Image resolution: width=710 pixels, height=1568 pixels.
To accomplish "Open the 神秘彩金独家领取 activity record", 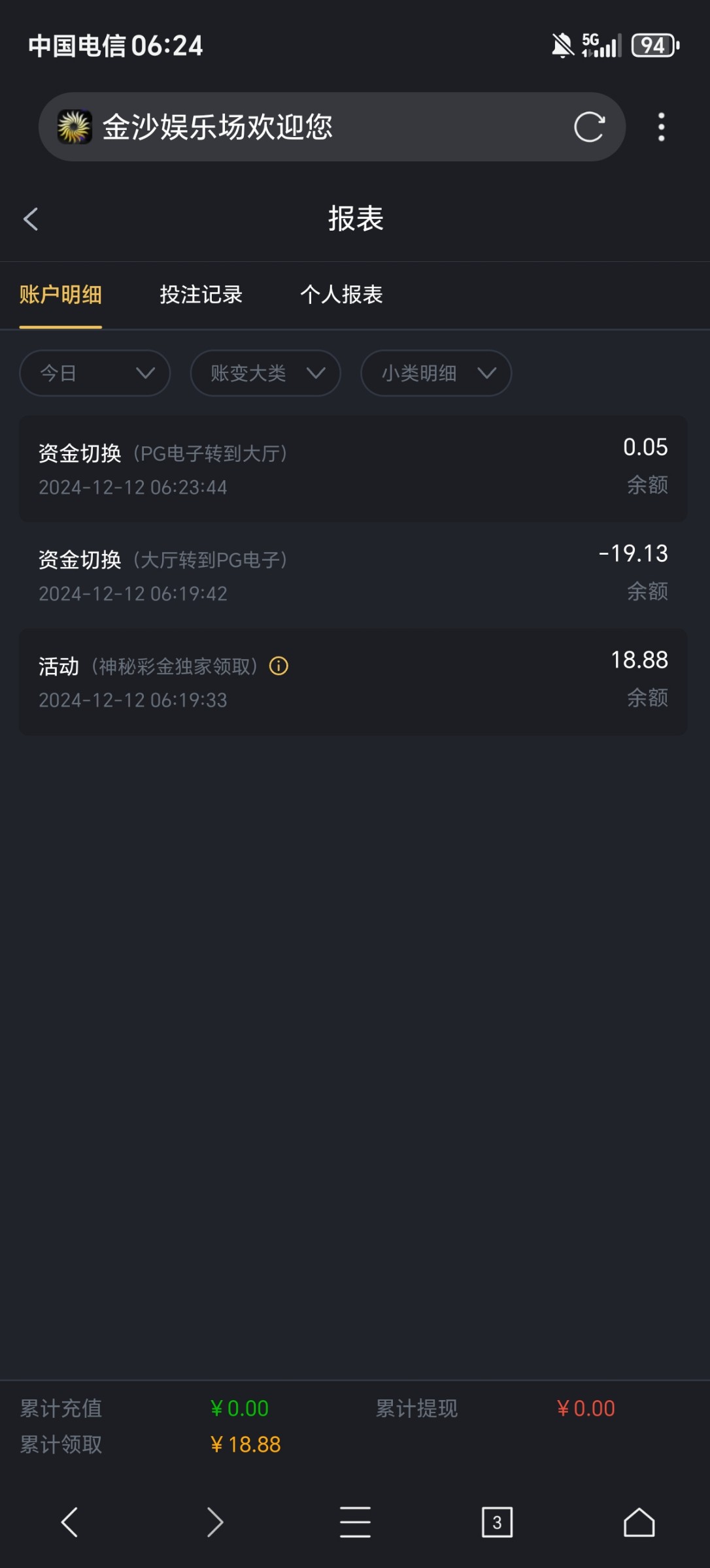I will pyautogui.click(x=353, y=681).
